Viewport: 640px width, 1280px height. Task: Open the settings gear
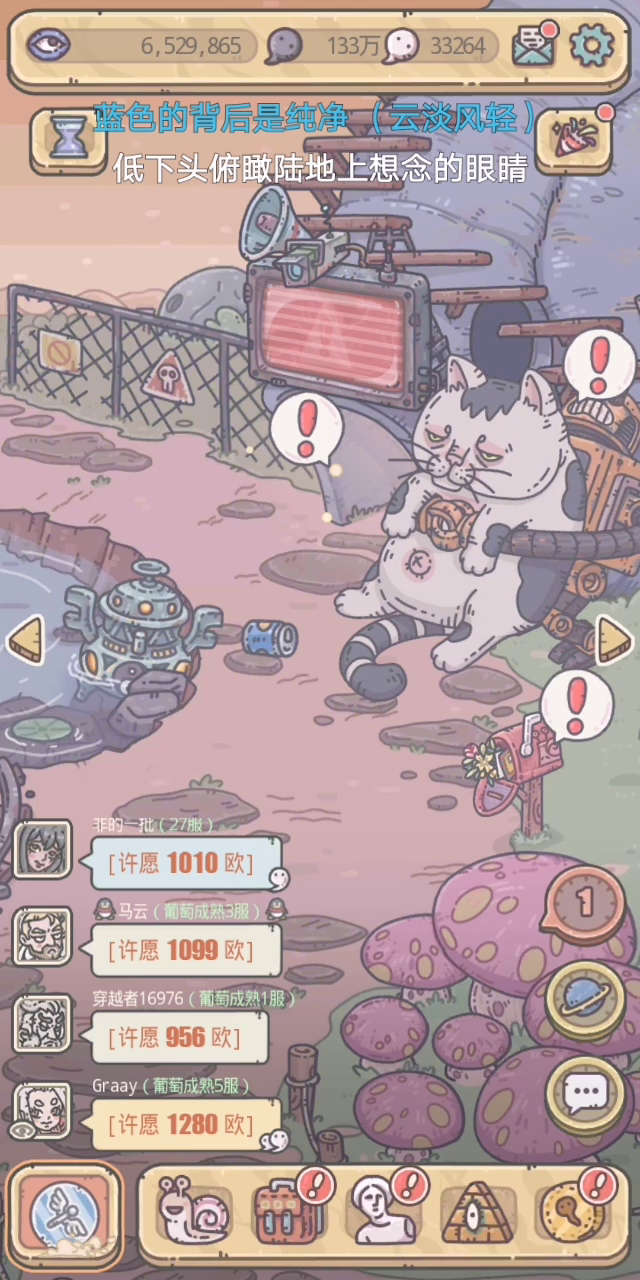coord(591,45)
